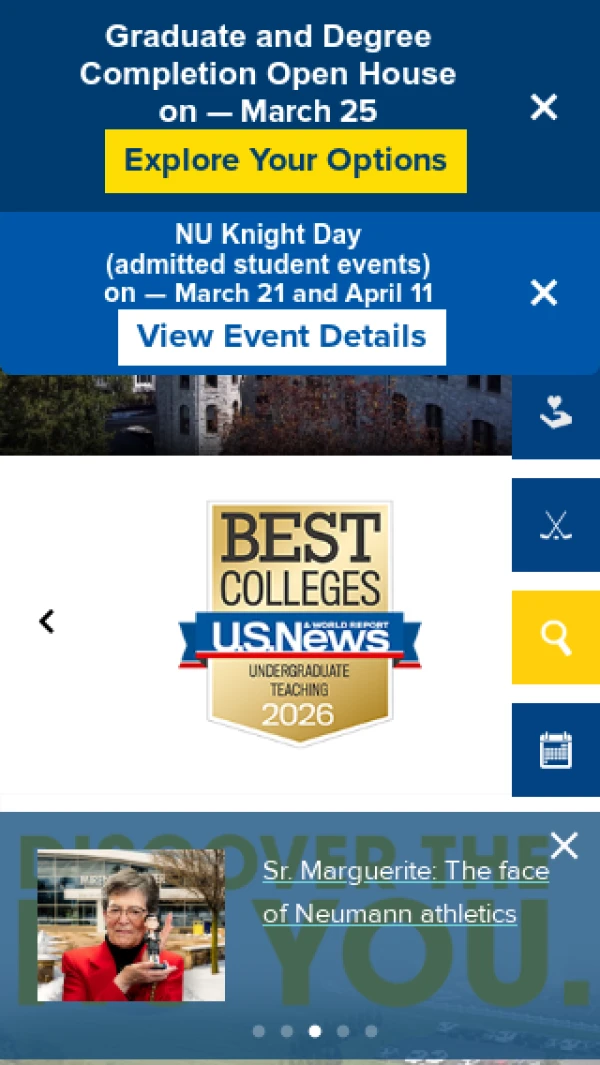The width and height of the screenshot is (600, 1065).
Task: Tap the Explore Your Options button
Action: coord(285,161)
